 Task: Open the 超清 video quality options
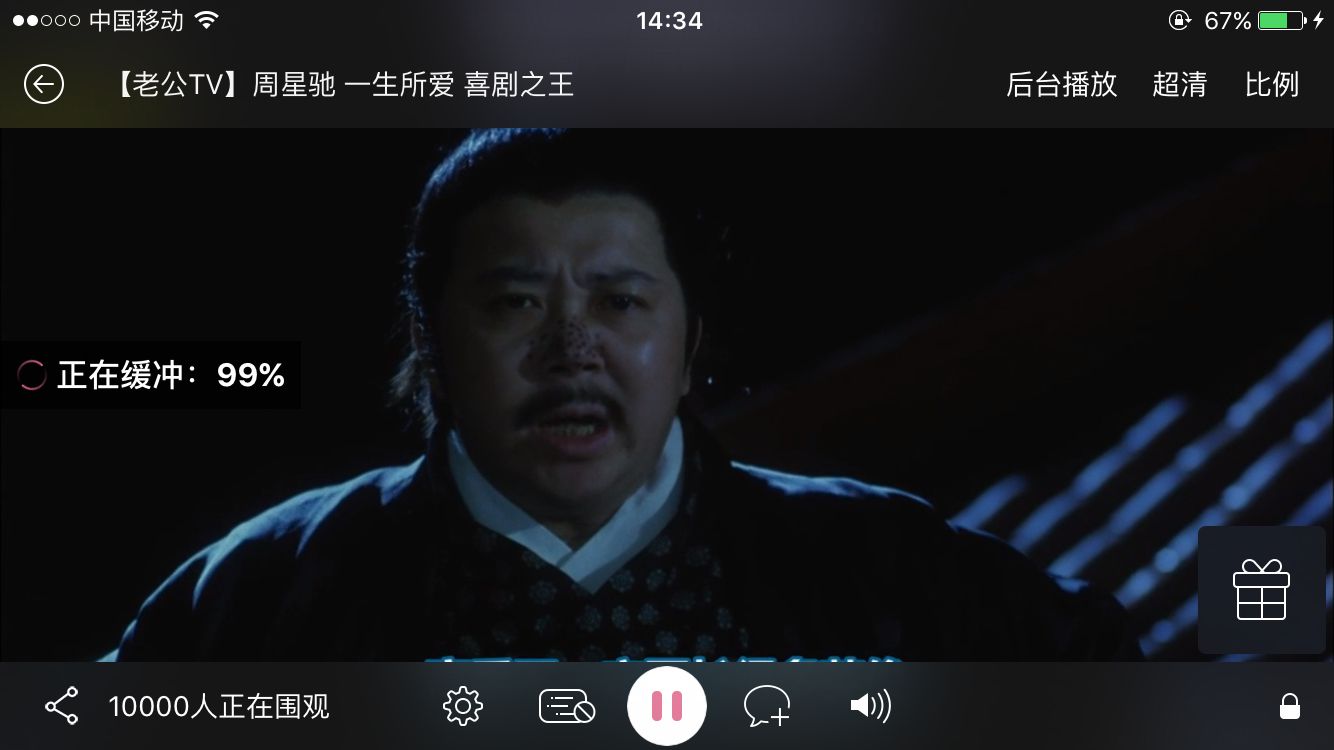[1179, 85]
